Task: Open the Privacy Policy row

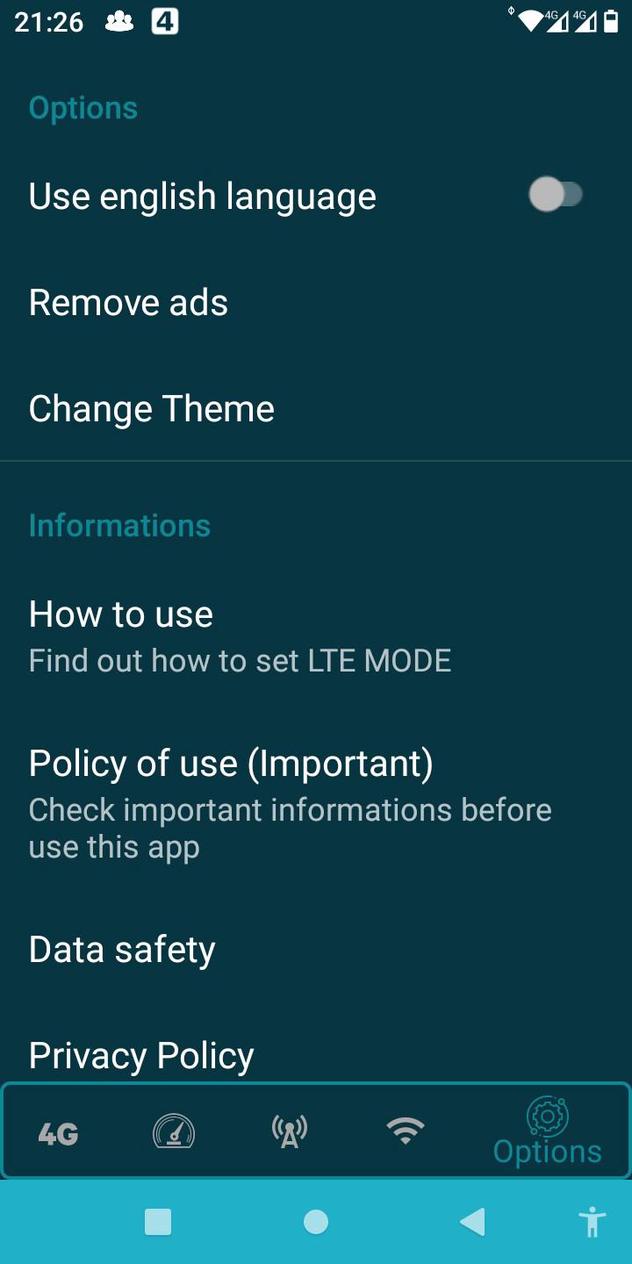Action: (x=142, y=1054)
